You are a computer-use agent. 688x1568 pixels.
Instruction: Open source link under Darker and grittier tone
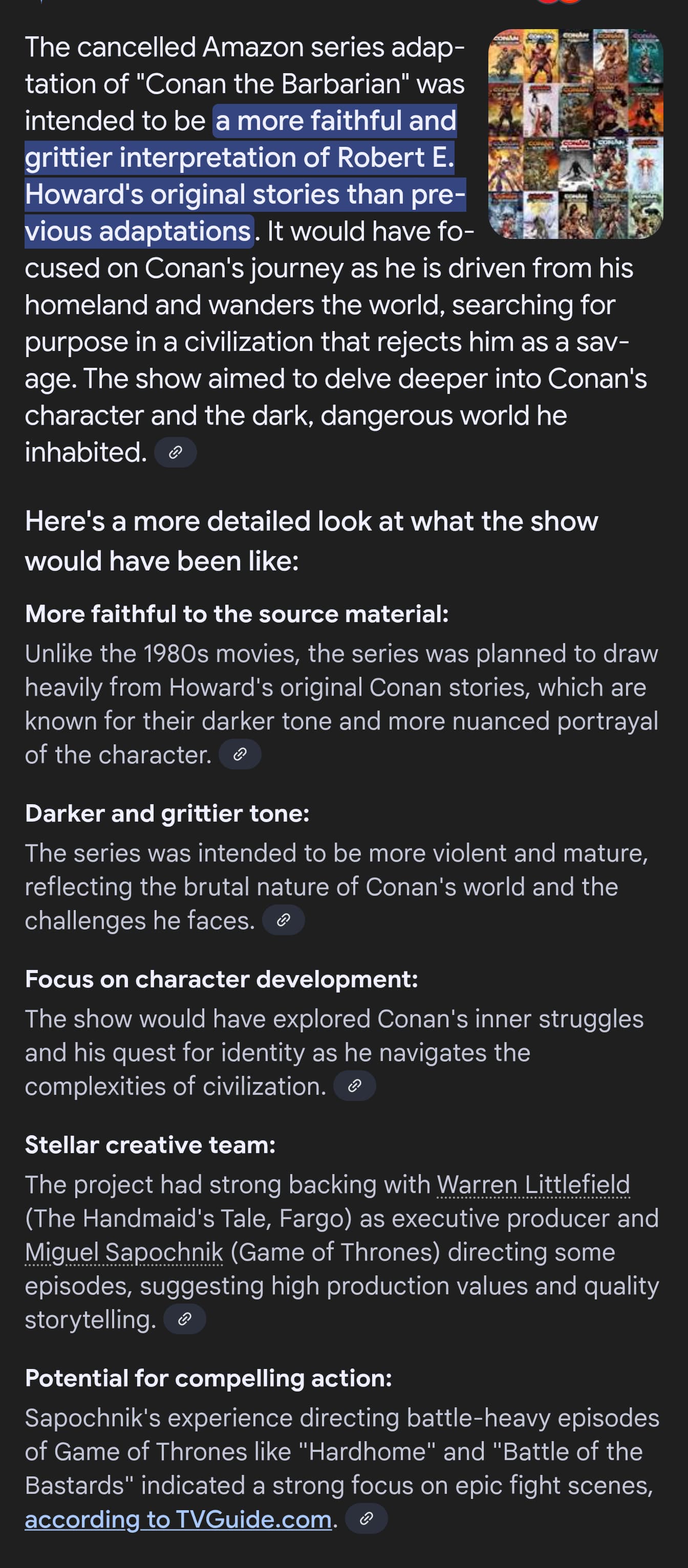click(283, 920)
